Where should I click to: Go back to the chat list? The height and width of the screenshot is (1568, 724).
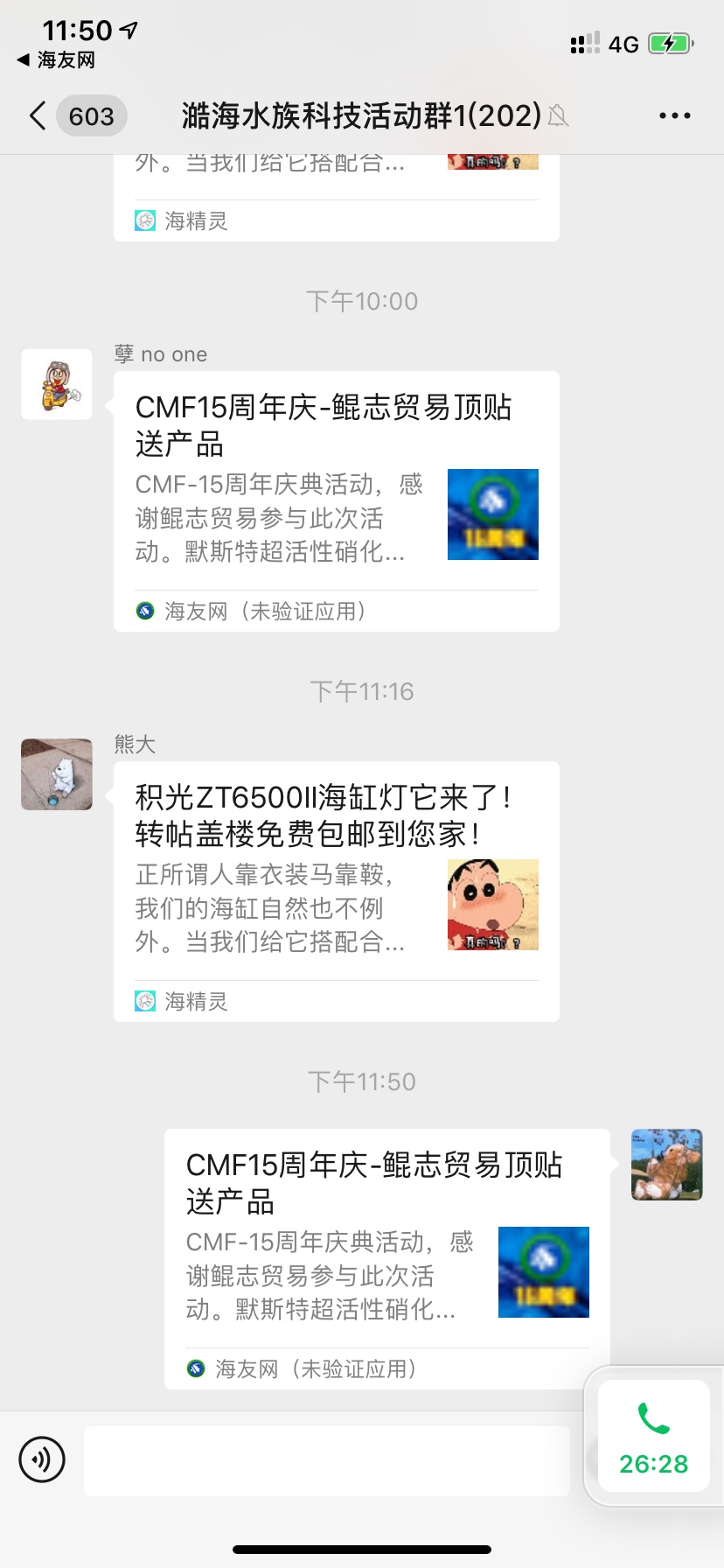click(38, 115)
